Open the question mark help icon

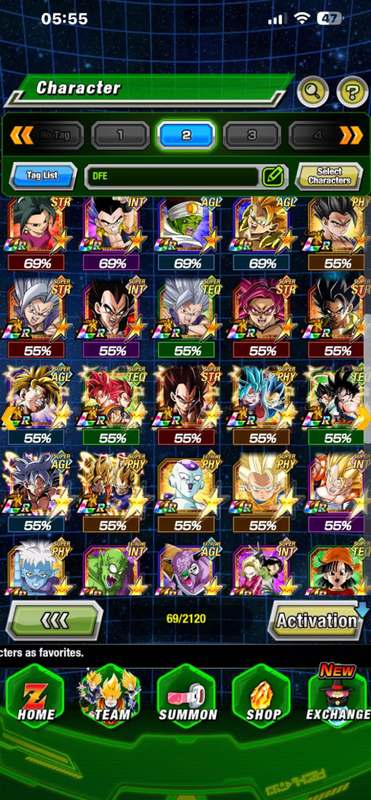click(x=352, y=92)
